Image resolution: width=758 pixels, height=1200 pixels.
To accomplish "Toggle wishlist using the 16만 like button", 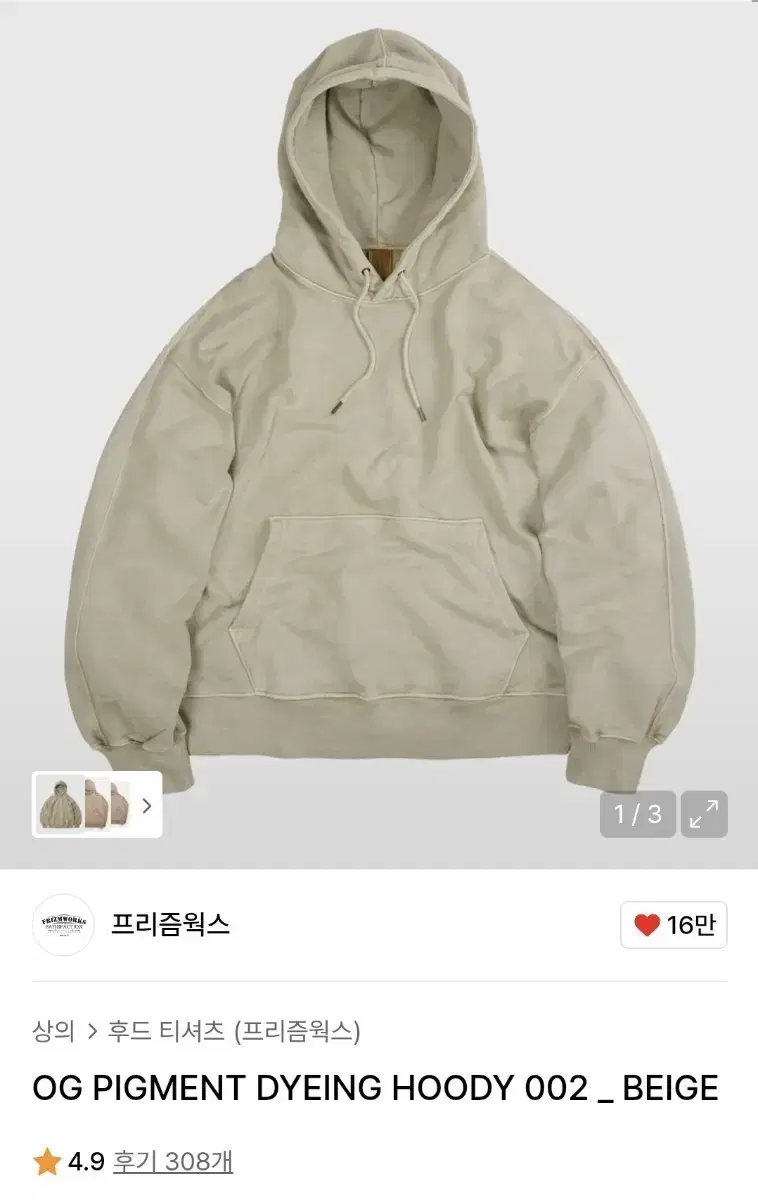I will [680, 926].
